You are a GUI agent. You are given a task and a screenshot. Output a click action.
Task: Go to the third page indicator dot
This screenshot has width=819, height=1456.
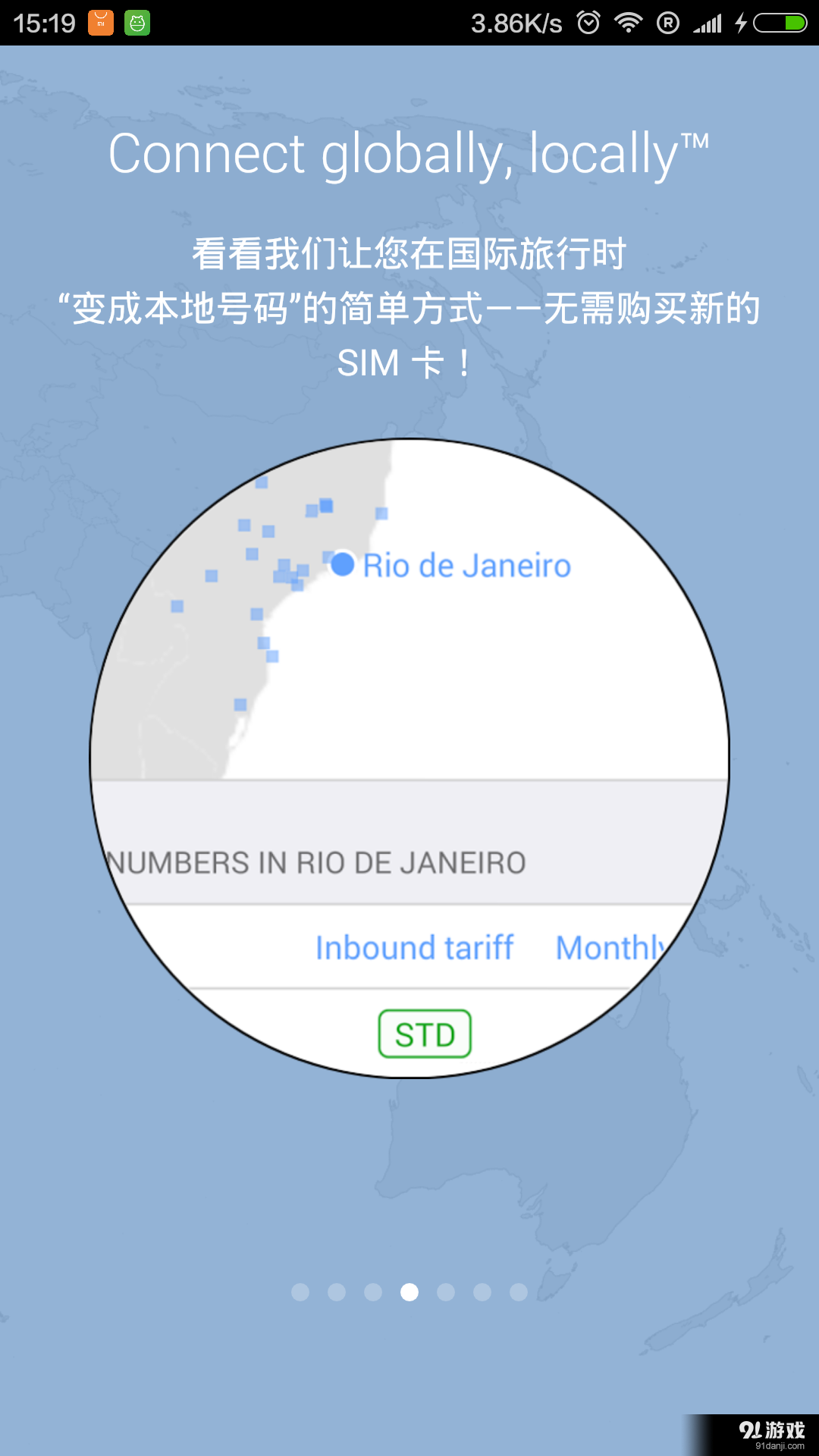click(373, 1292)
